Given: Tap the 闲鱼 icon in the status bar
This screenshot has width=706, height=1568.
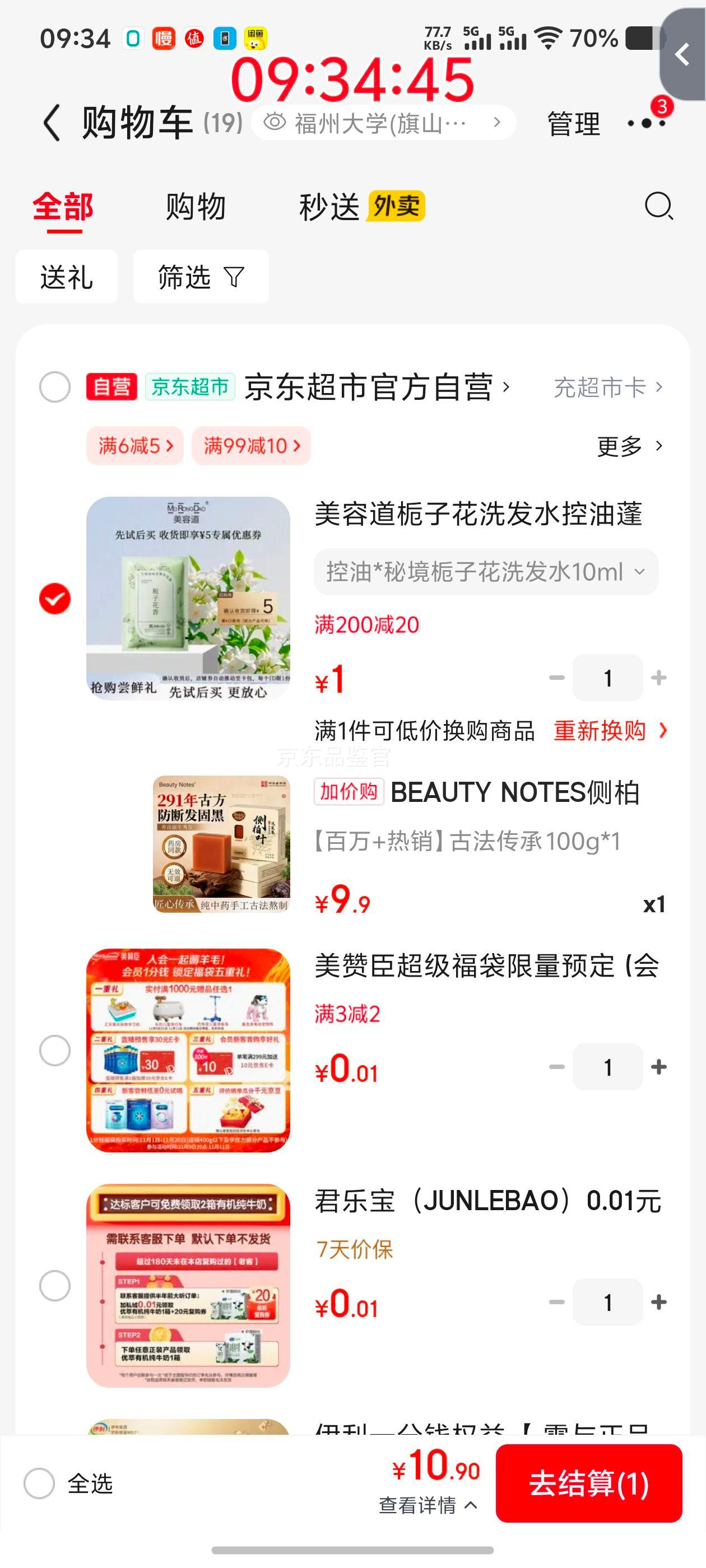Looking at the screenshot, I should coord(257,38).
